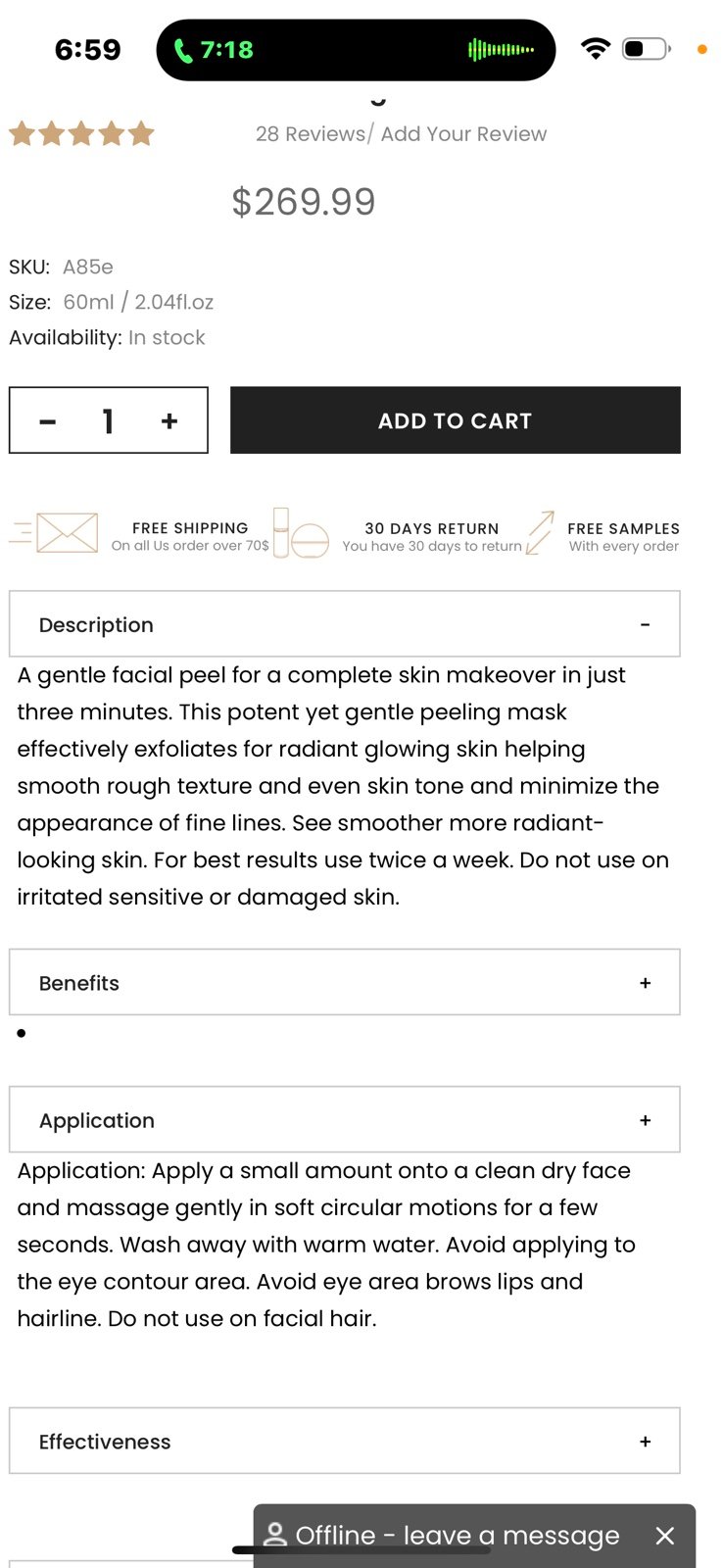Decrease quantity with the minus button
Screen dimensions: 723x1568
click(x=48, y=421)
